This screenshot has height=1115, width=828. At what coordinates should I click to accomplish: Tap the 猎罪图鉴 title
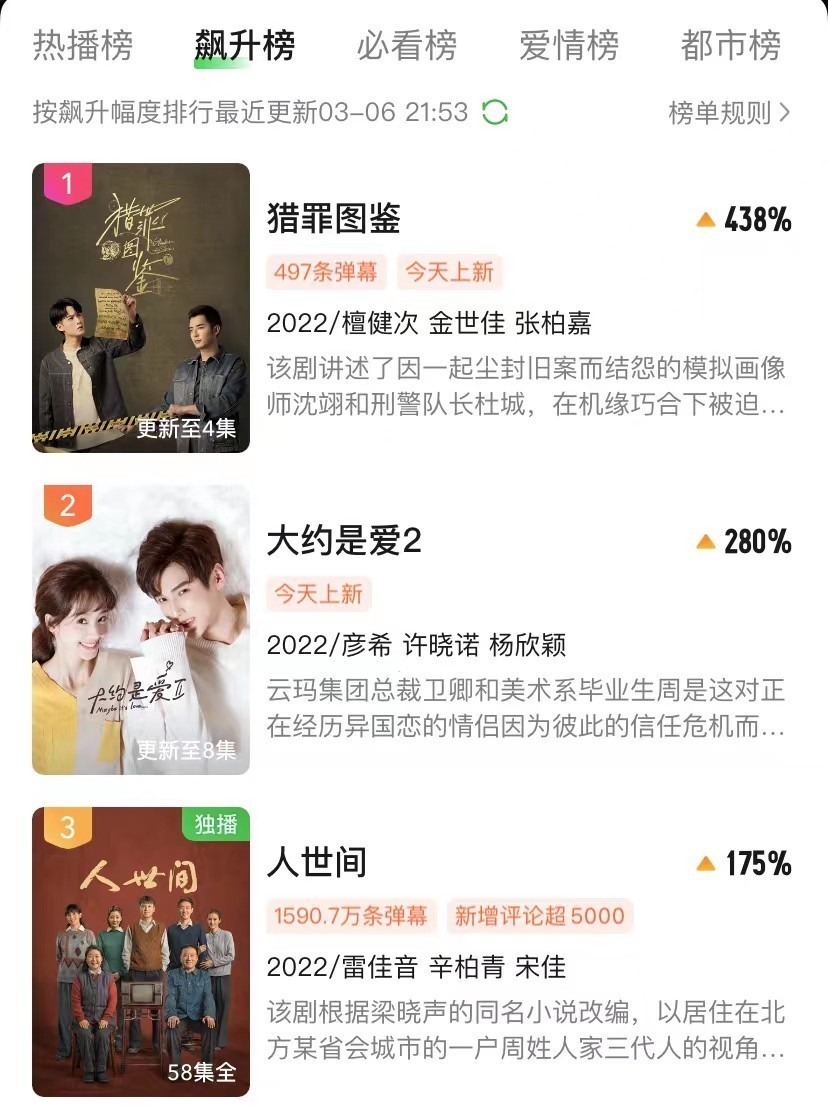334,218
